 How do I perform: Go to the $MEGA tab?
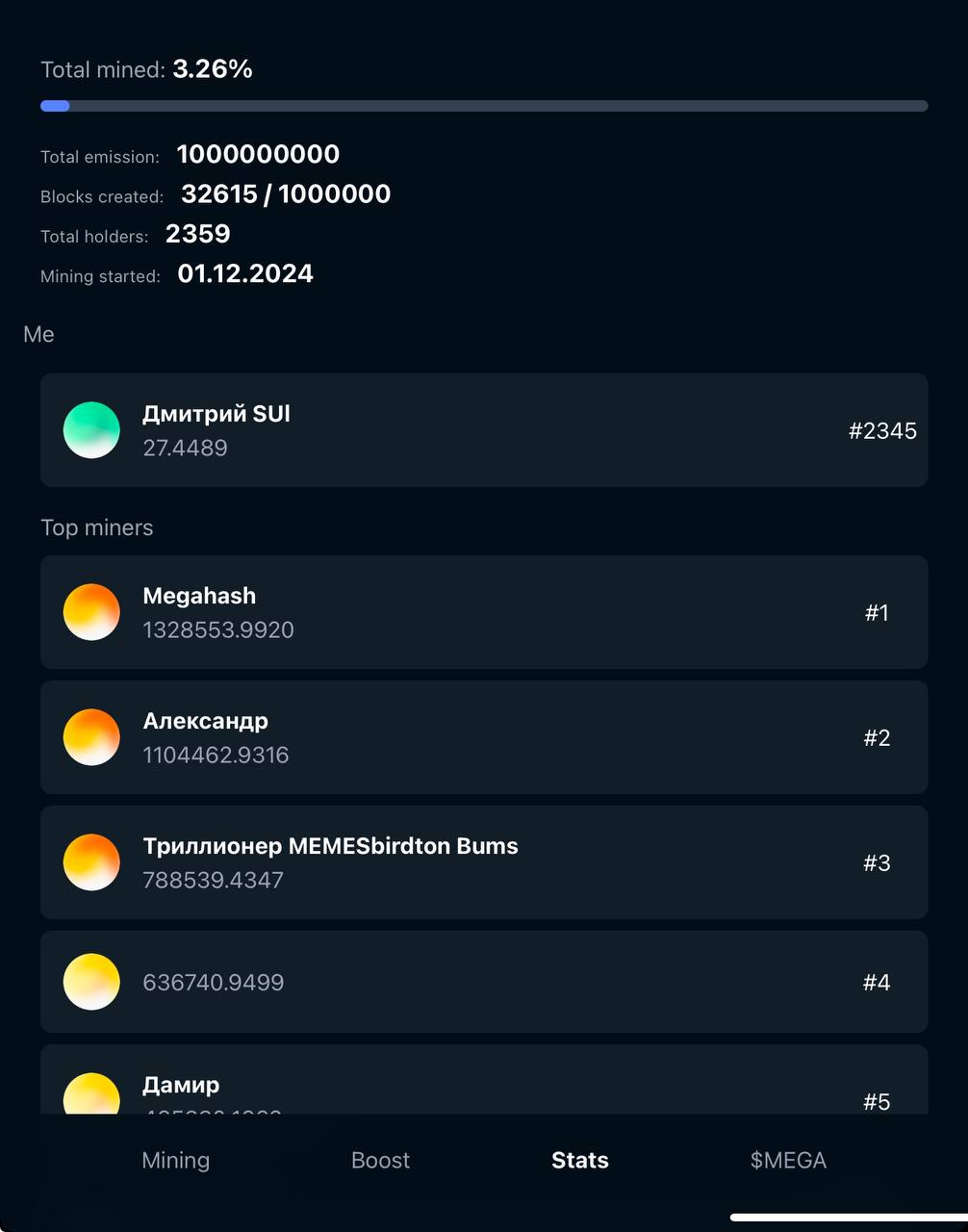point(788,1160)
